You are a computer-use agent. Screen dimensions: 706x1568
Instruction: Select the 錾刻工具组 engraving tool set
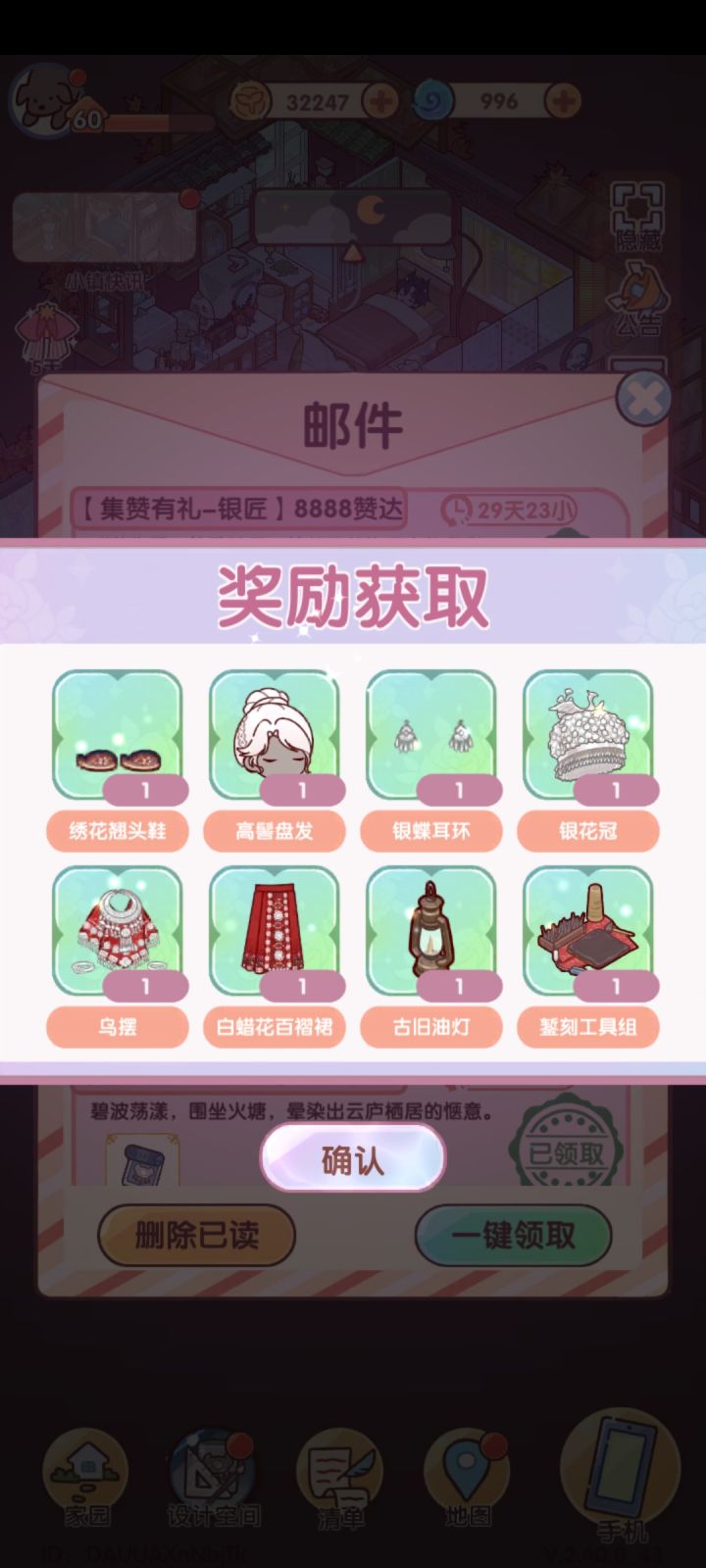pyautogui.click(x=589, y=931)
